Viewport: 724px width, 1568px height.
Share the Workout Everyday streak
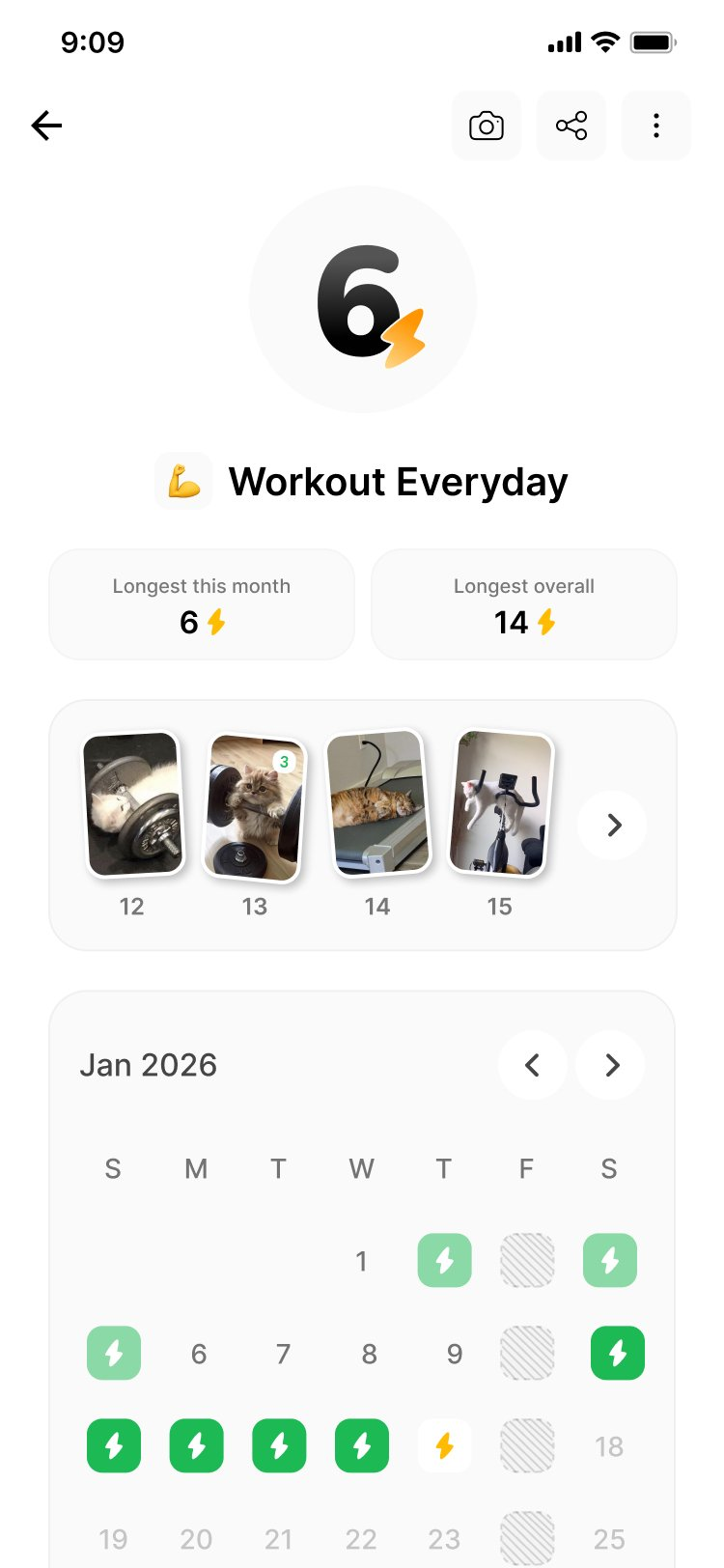tap(571, 126)
